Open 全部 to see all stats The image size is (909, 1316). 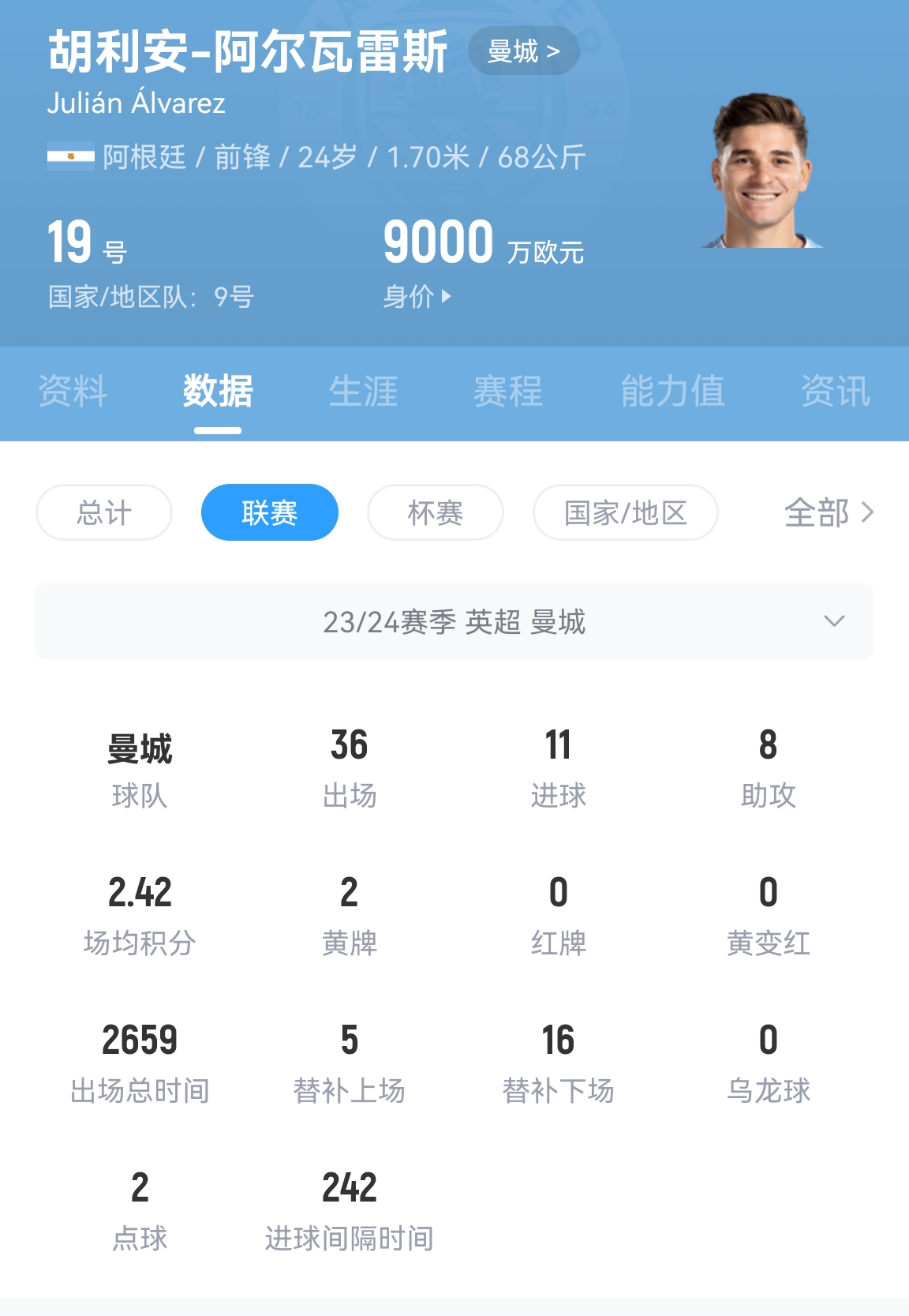[829, 513]
